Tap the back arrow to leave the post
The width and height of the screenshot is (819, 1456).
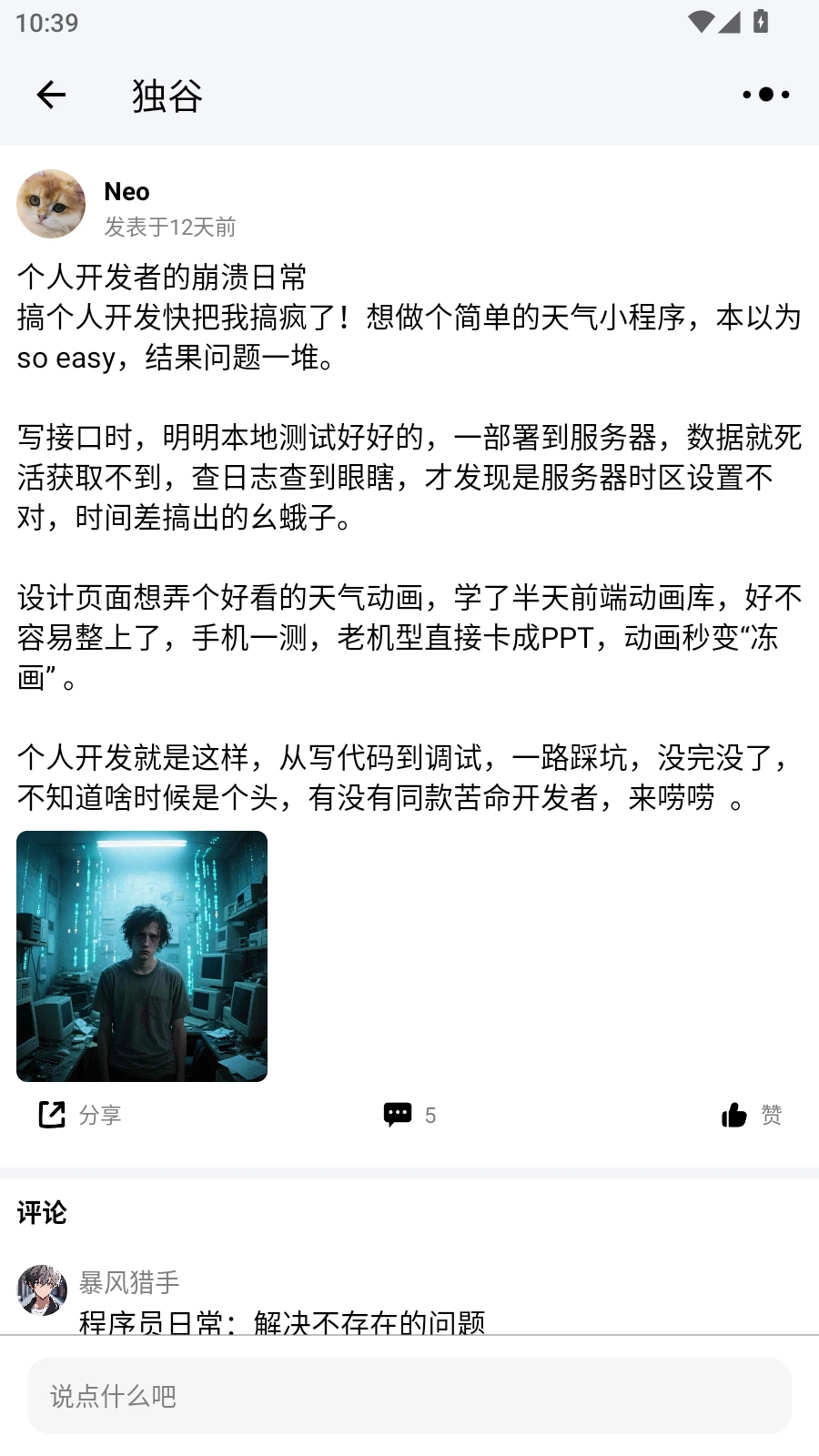(51, 95)
